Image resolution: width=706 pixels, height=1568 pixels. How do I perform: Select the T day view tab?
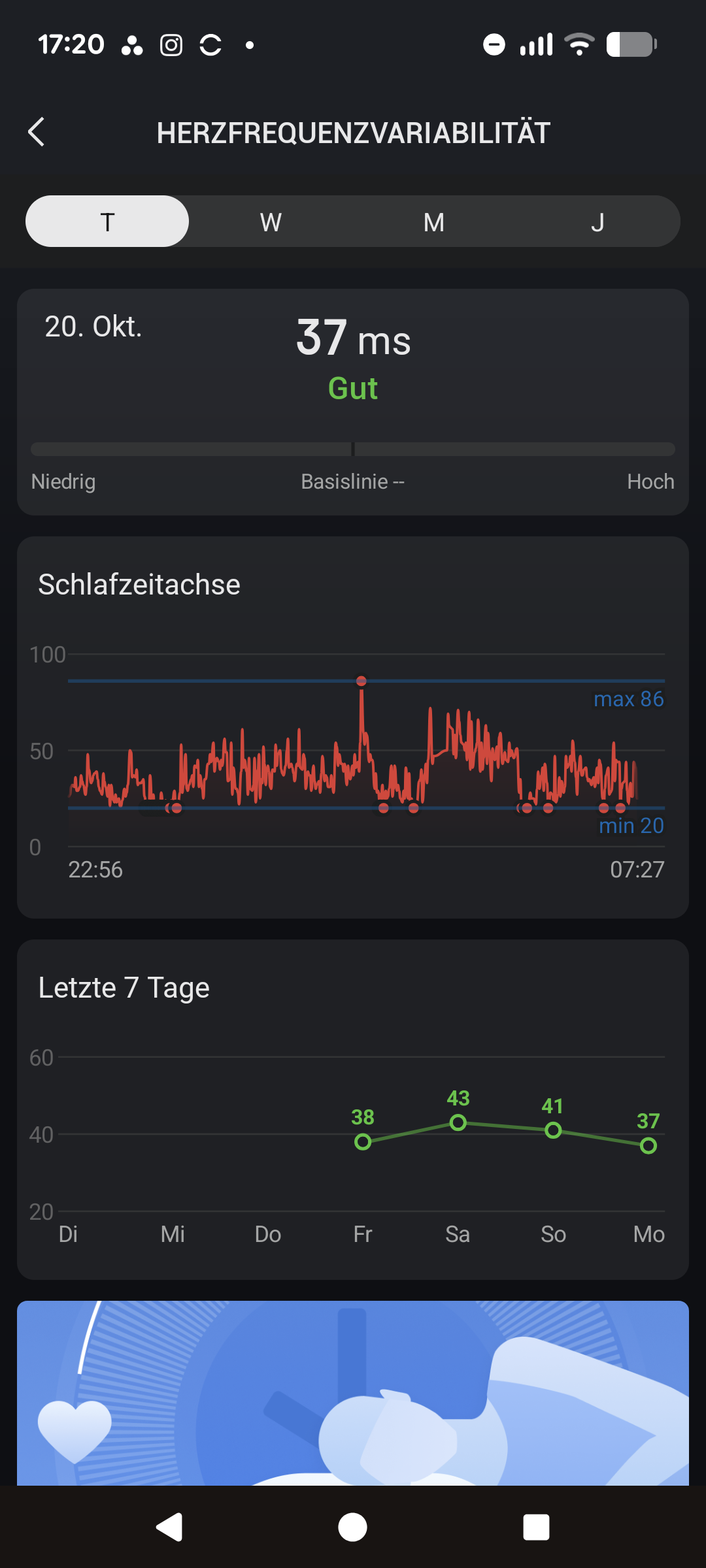click(x=107, y=222)
